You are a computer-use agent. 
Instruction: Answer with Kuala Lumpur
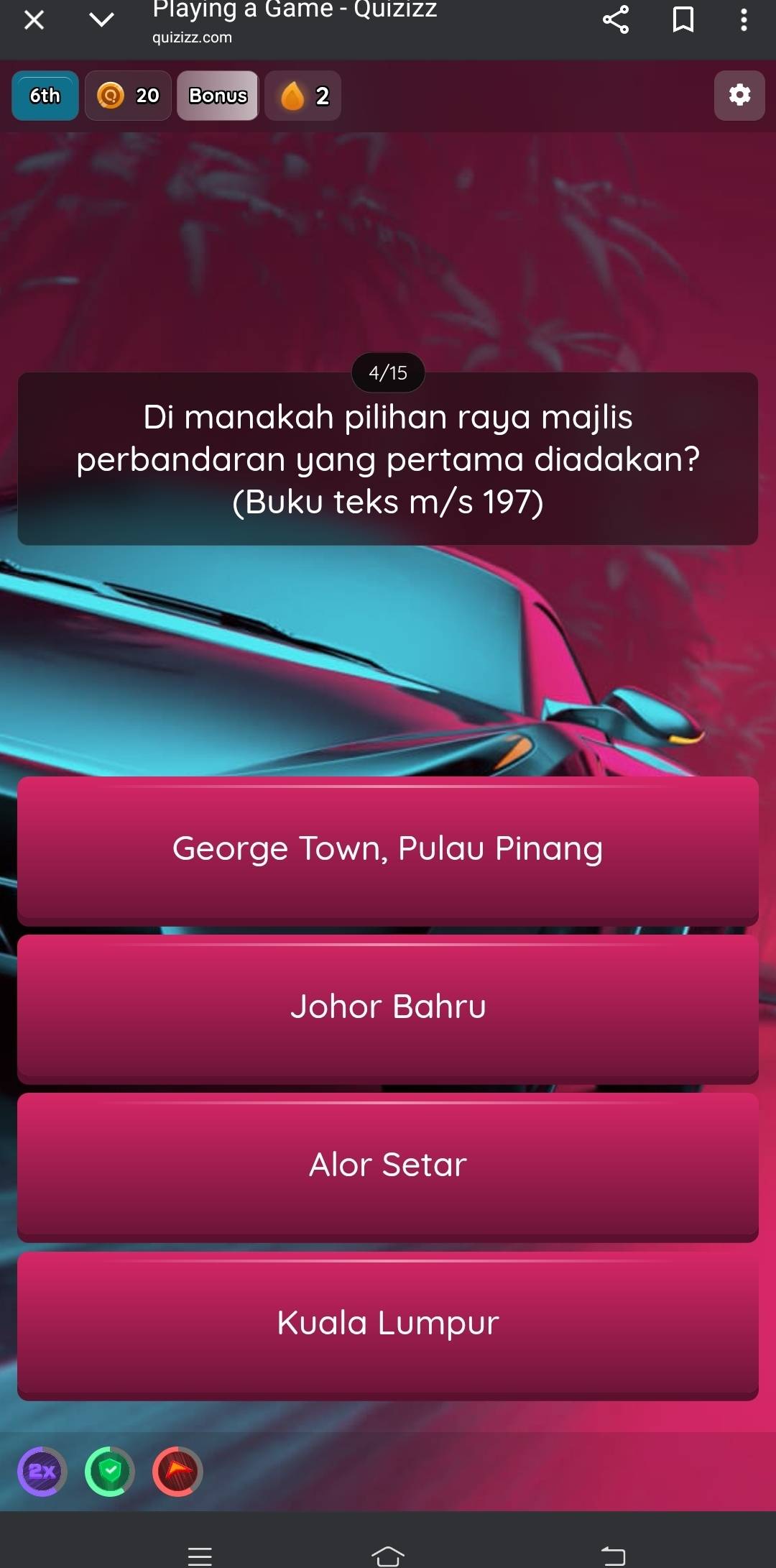(388, 1324)
